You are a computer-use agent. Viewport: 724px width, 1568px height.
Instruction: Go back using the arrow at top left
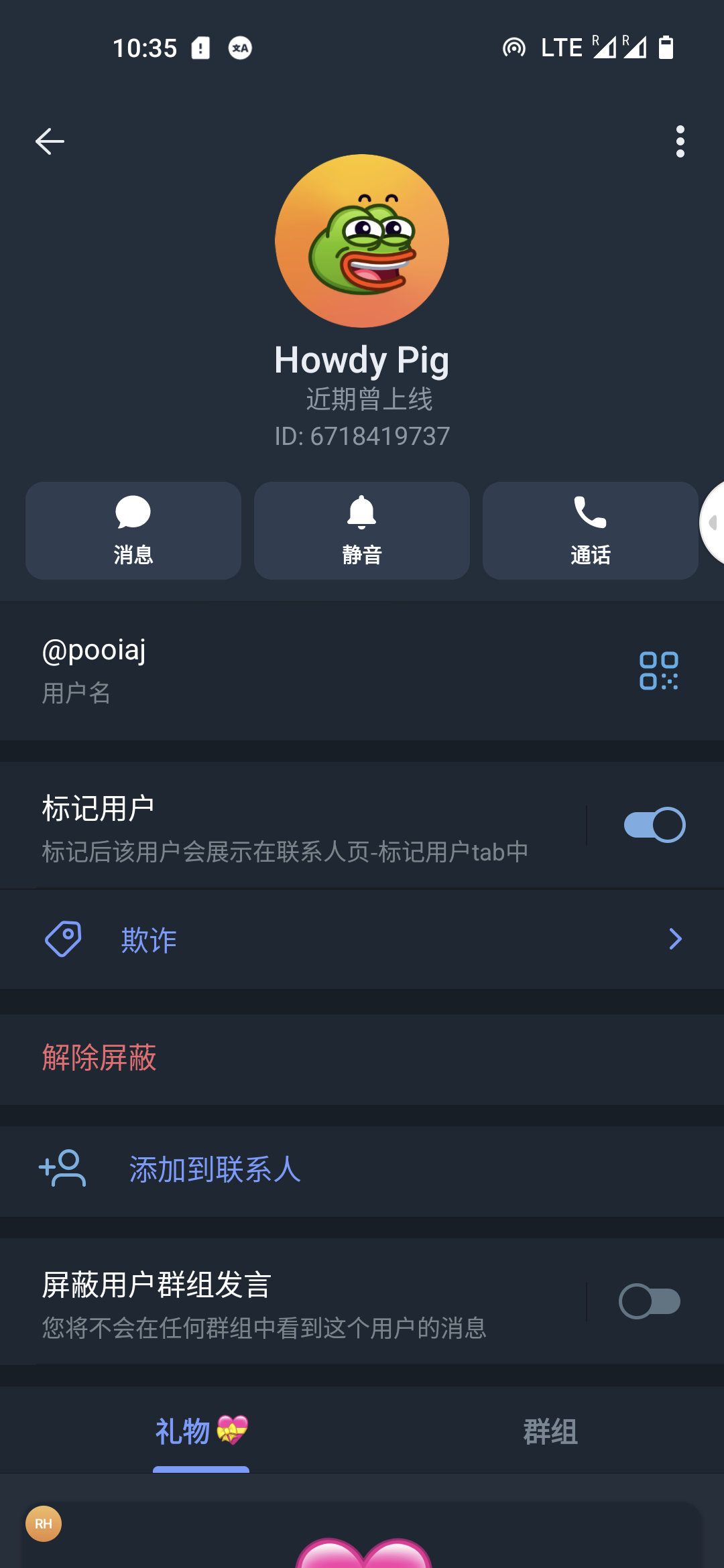pyautogui.click(x=48, y=140)
